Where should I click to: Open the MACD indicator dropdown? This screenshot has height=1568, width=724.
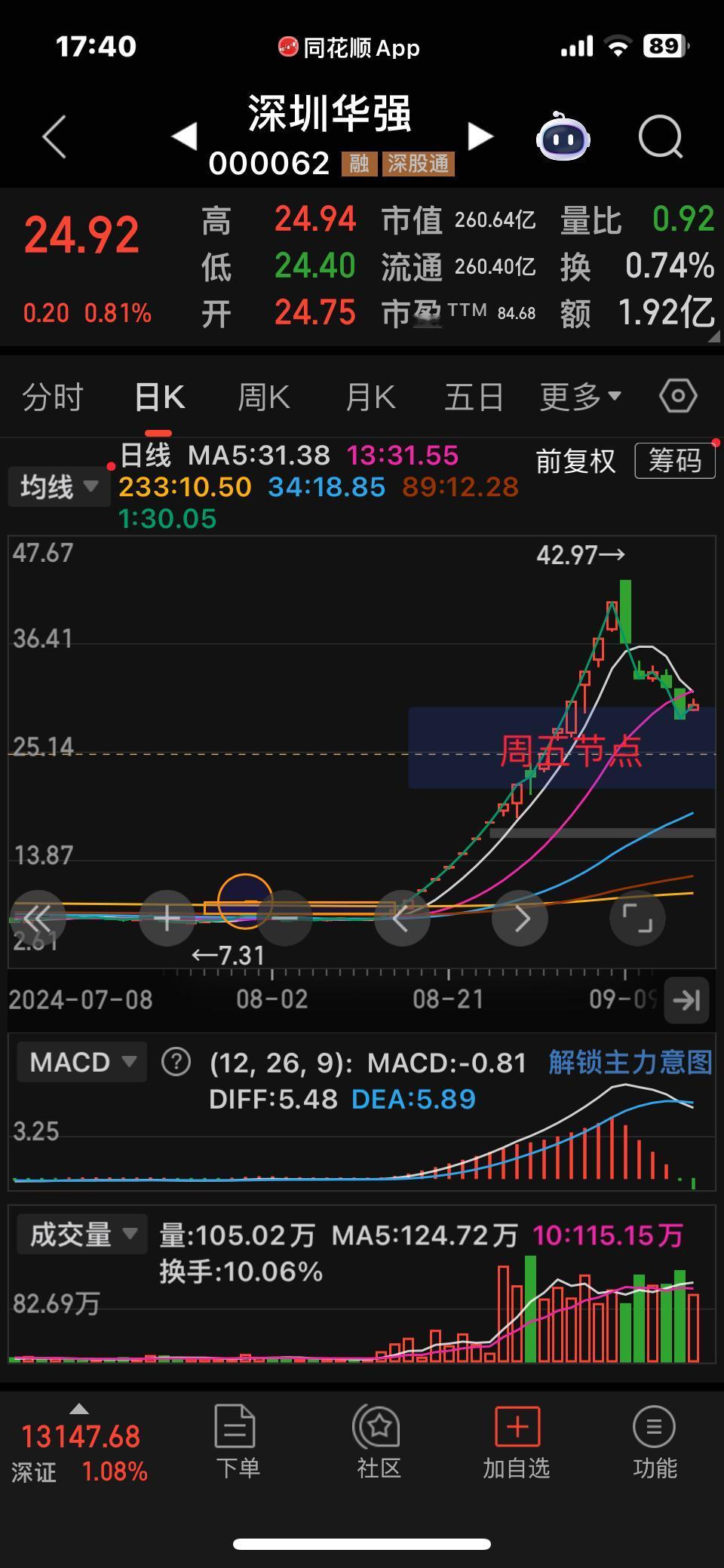(81, 1062)
